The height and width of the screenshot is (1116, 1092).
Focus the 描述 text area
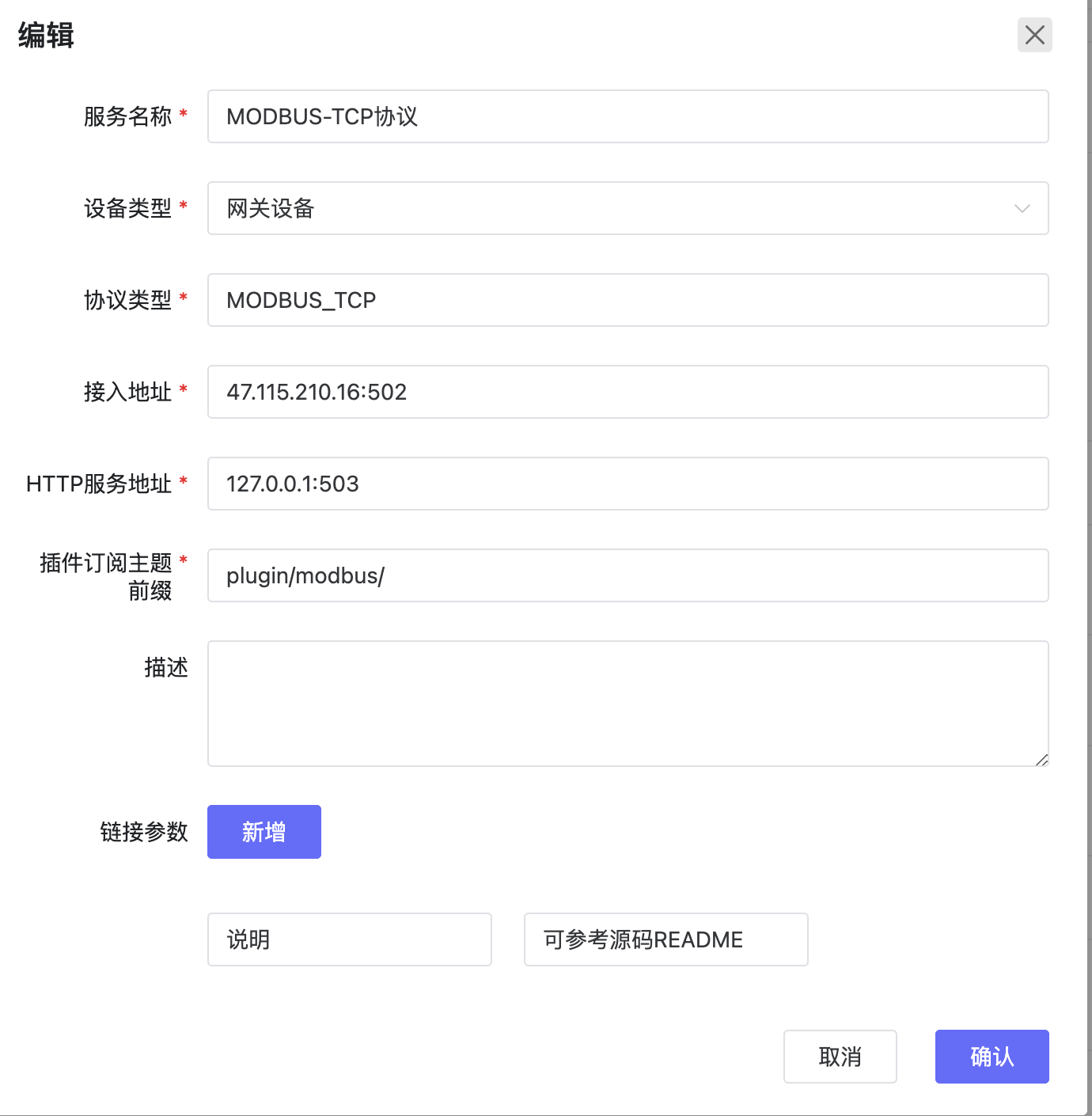point(628,703)
